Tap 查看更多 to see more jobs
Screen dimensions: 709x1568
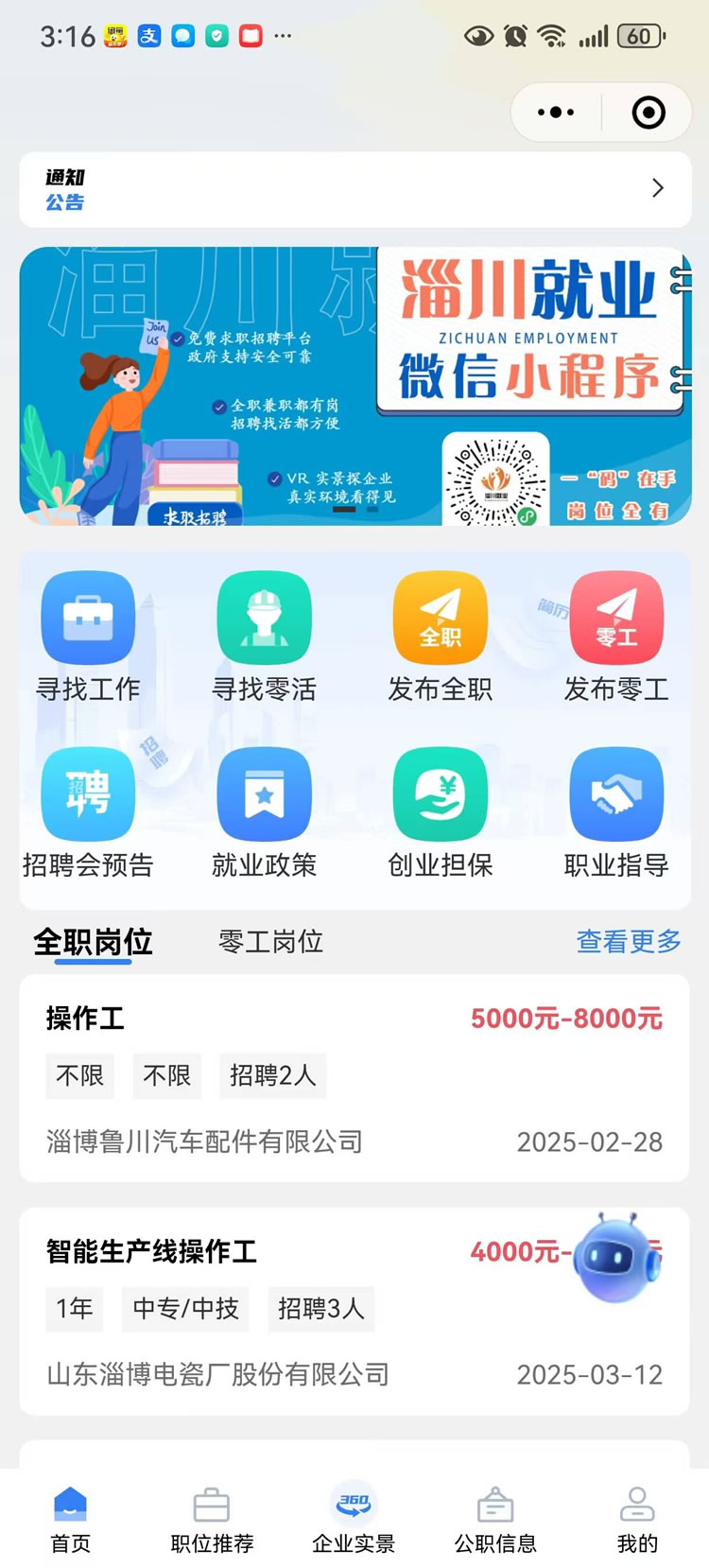[629, 942]
